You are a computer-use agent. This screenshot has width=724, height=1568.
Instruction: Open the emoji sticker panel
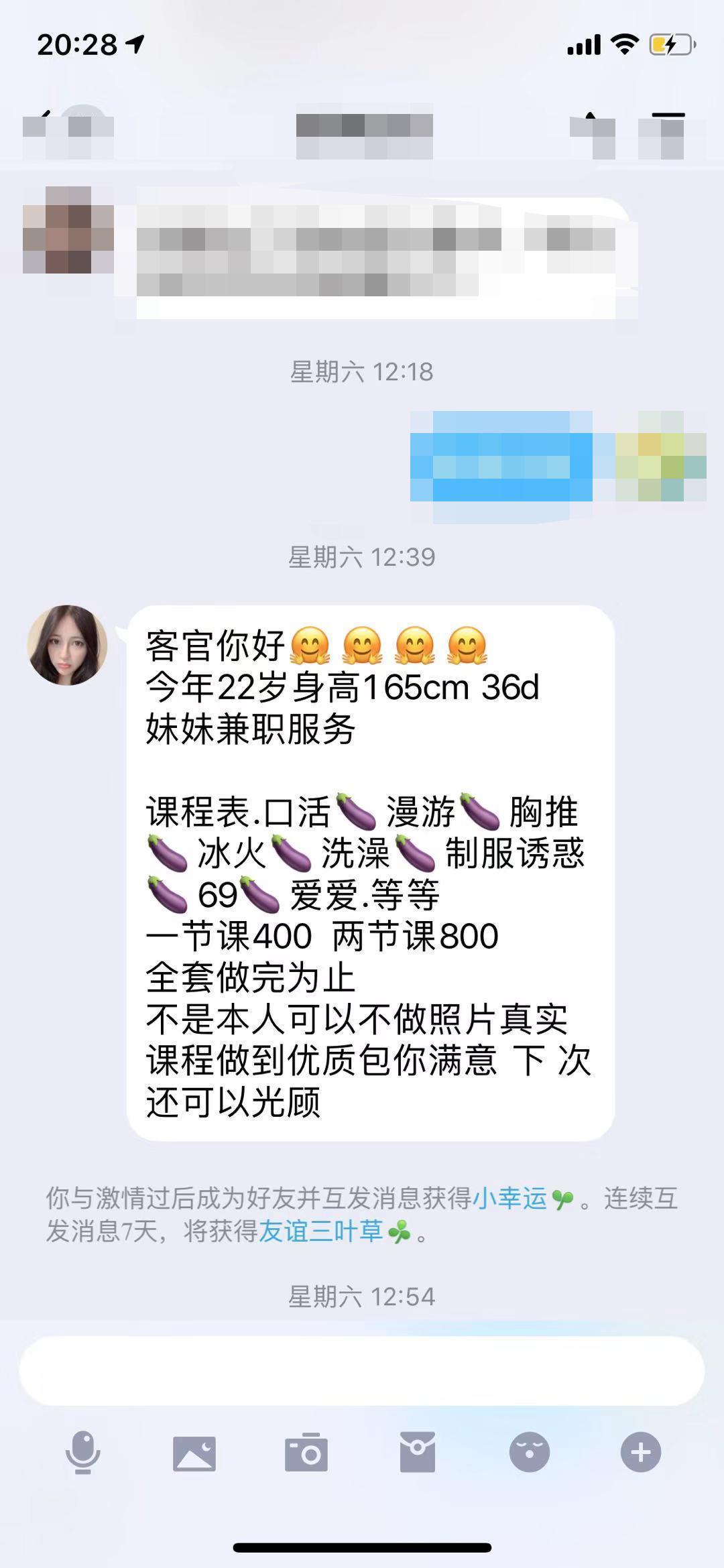pyautogui.click(x=530, y=1453)
